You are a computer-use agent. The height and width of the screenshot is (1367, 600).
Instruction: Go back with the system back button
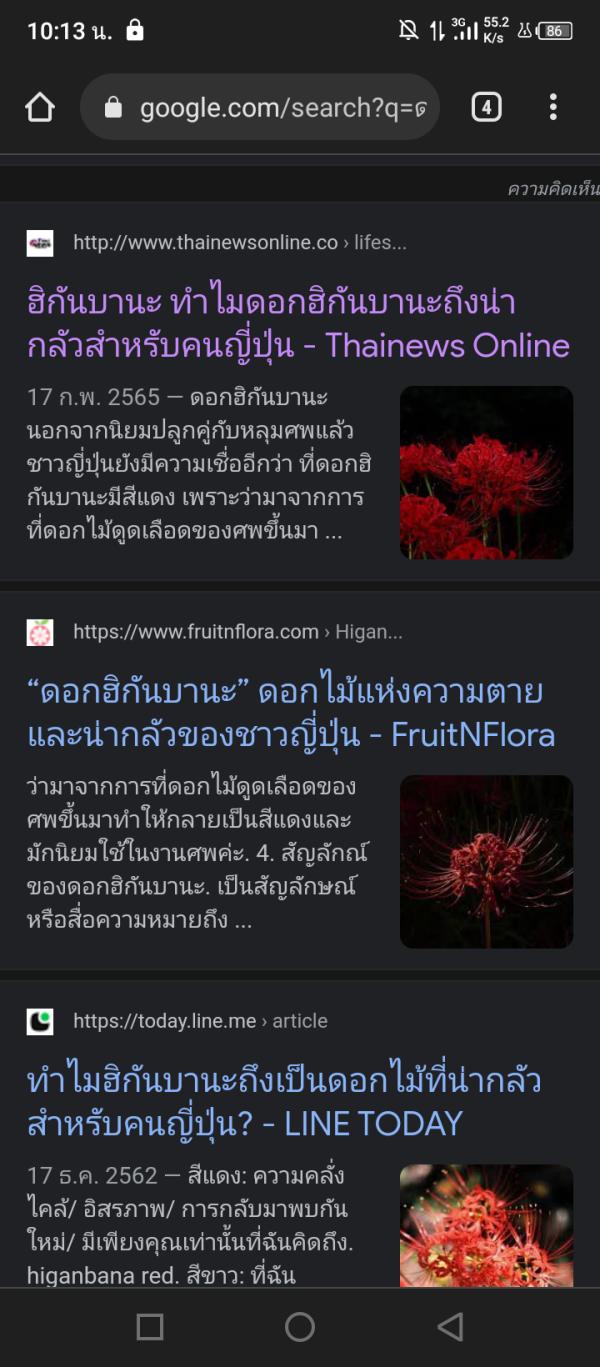pyautogui.click(x=450, y=1327)
